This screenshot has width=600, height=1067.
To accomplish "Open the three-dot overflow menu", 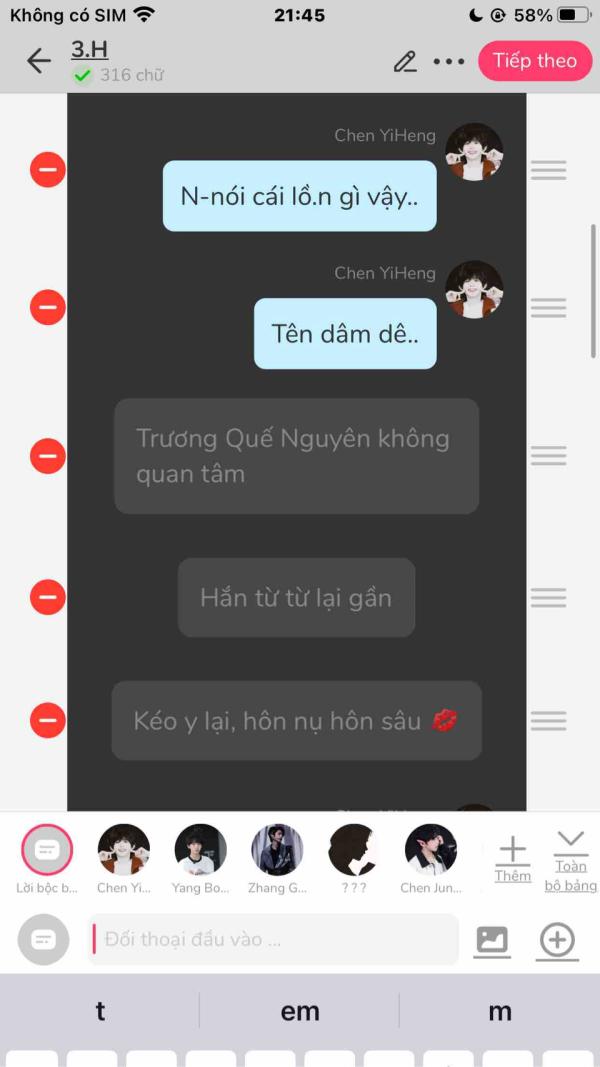I will pos(448,61).
